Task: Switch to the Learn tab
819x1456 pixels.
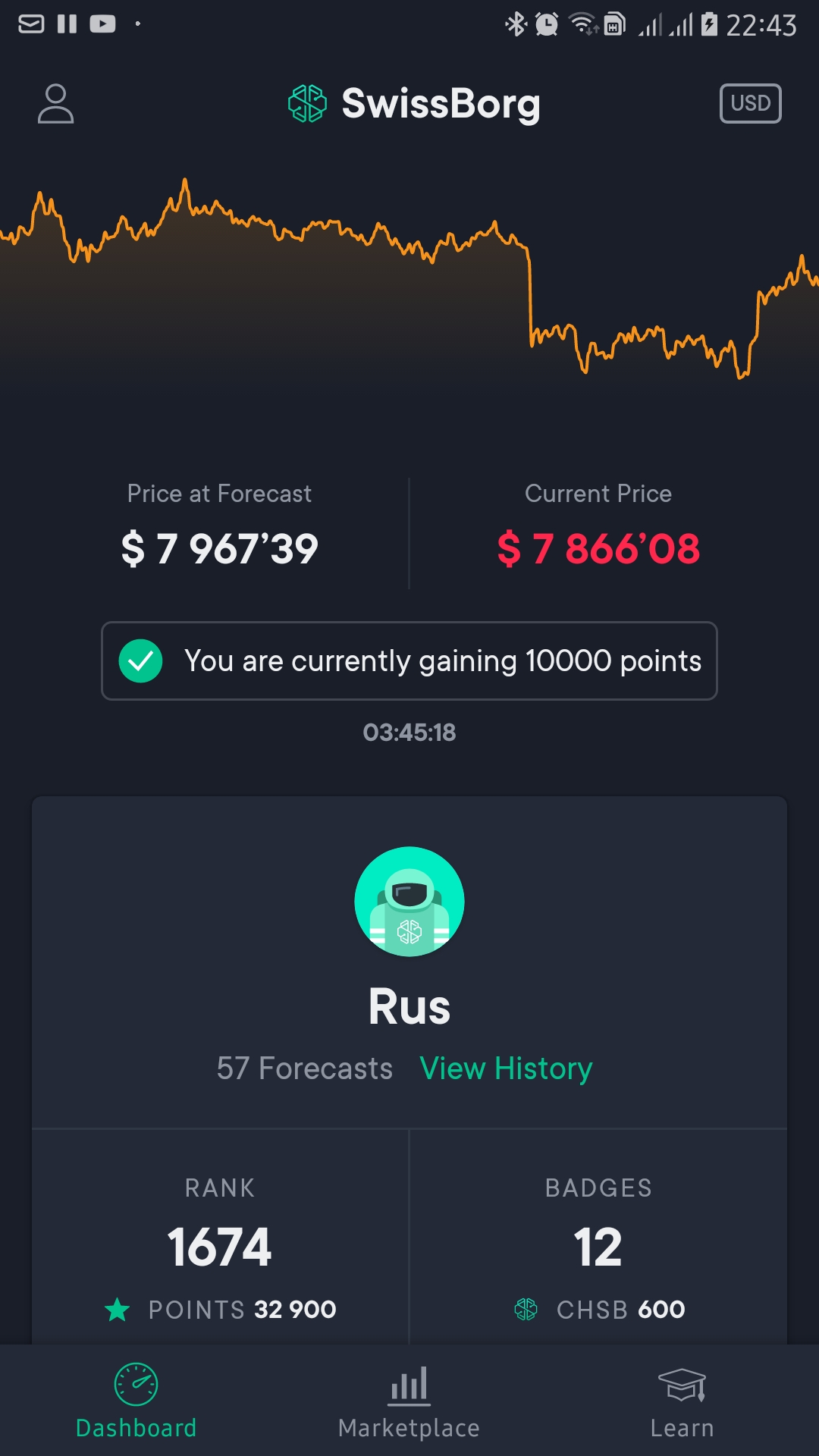Action: [x=682, y=1401]
